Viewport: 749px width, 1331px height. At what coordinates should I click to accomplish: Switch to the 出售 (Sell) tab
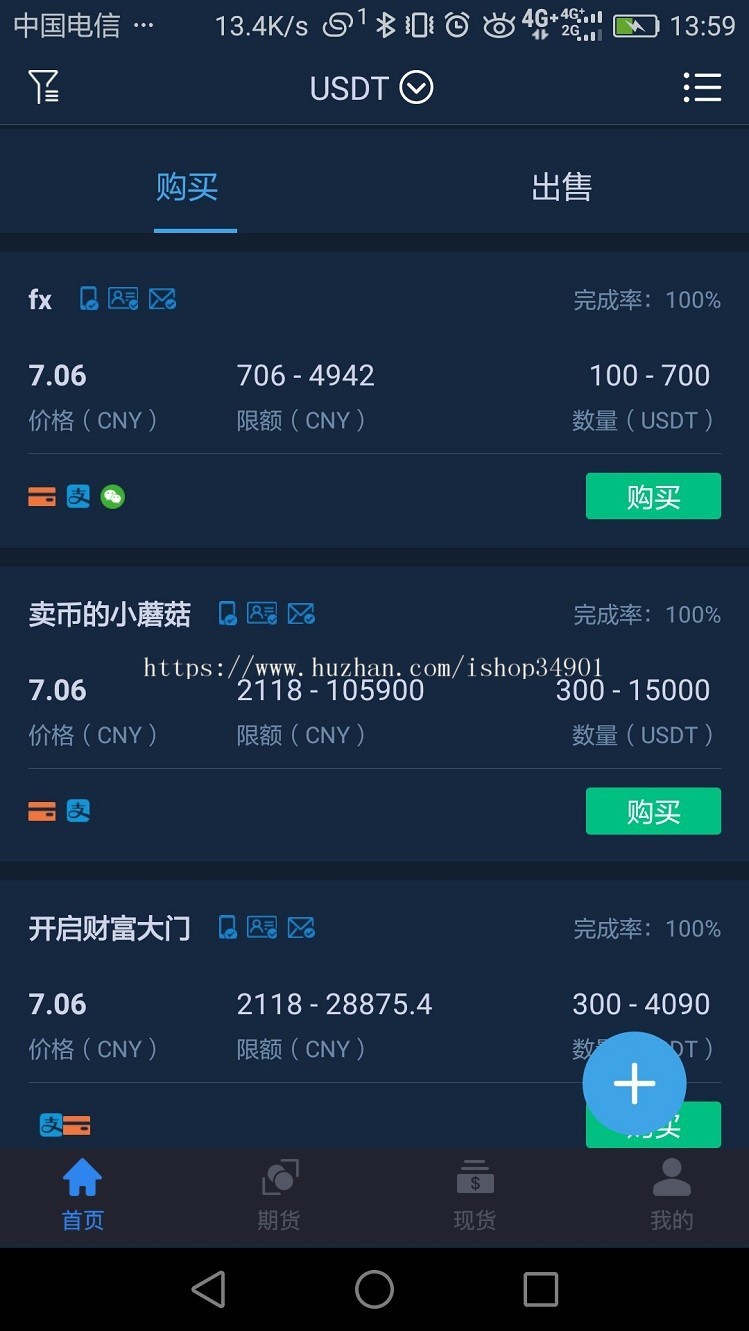[x=562, y=186]
